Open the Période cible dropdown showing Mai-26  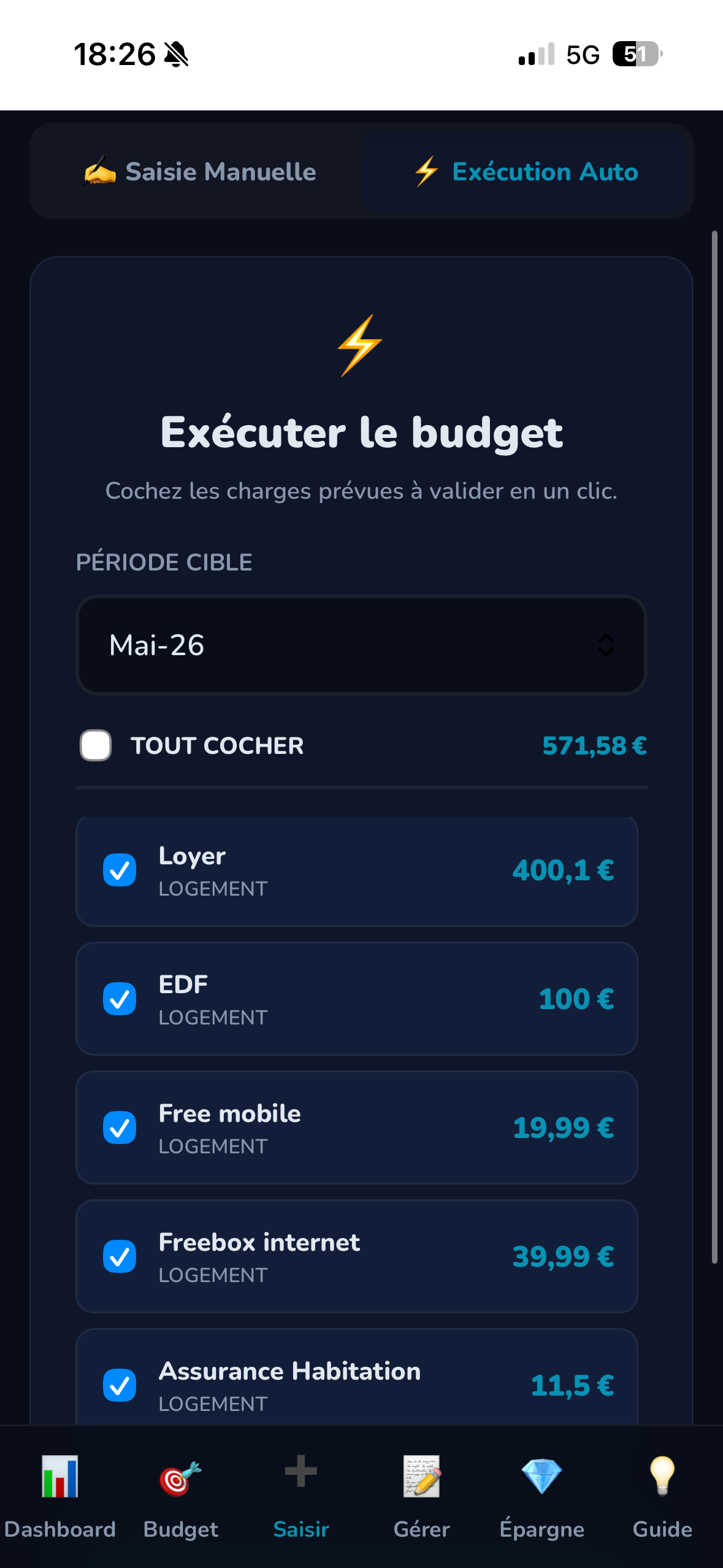click(x=361, y=645)
